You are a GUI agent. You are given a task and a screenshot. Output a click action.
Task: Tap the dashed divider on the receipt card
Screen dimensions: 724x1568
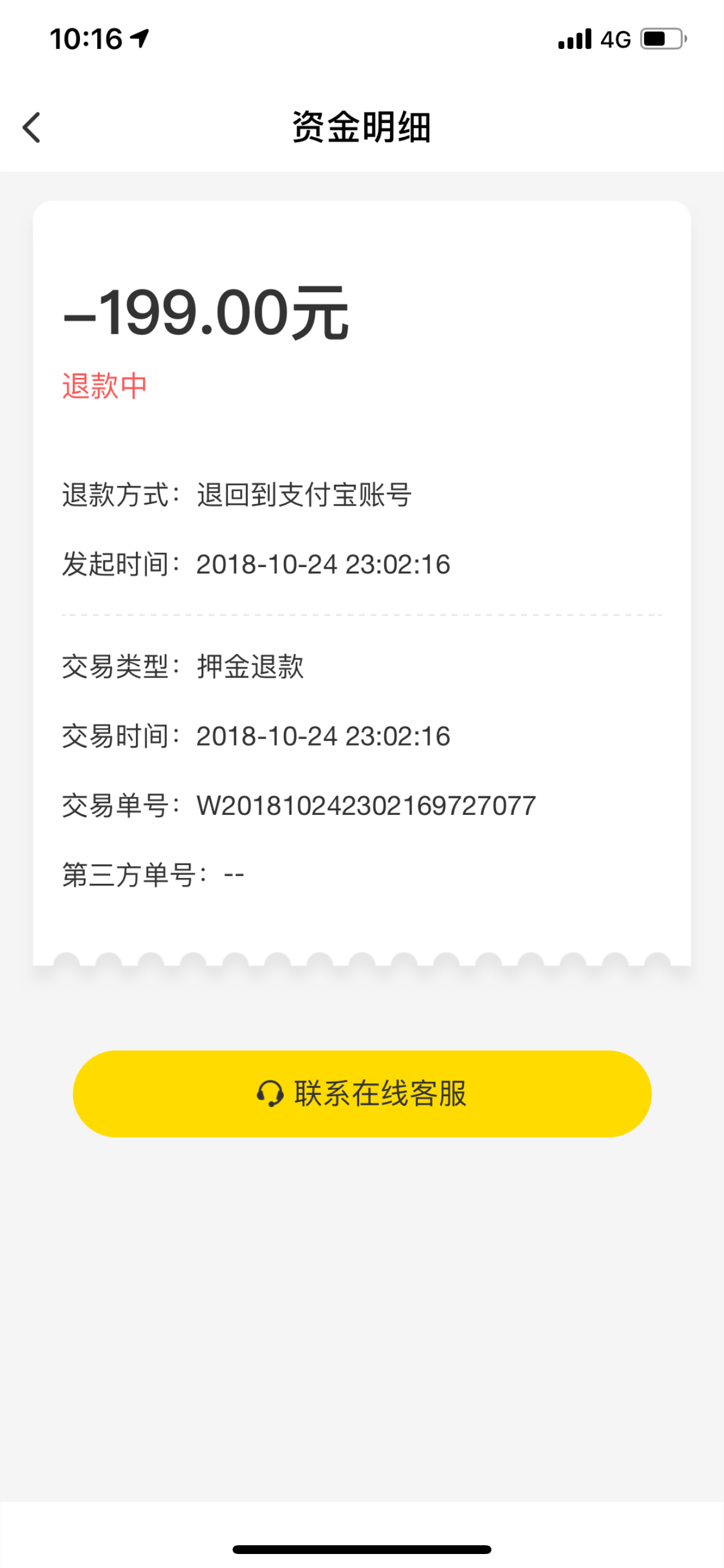tap(362, 615)
